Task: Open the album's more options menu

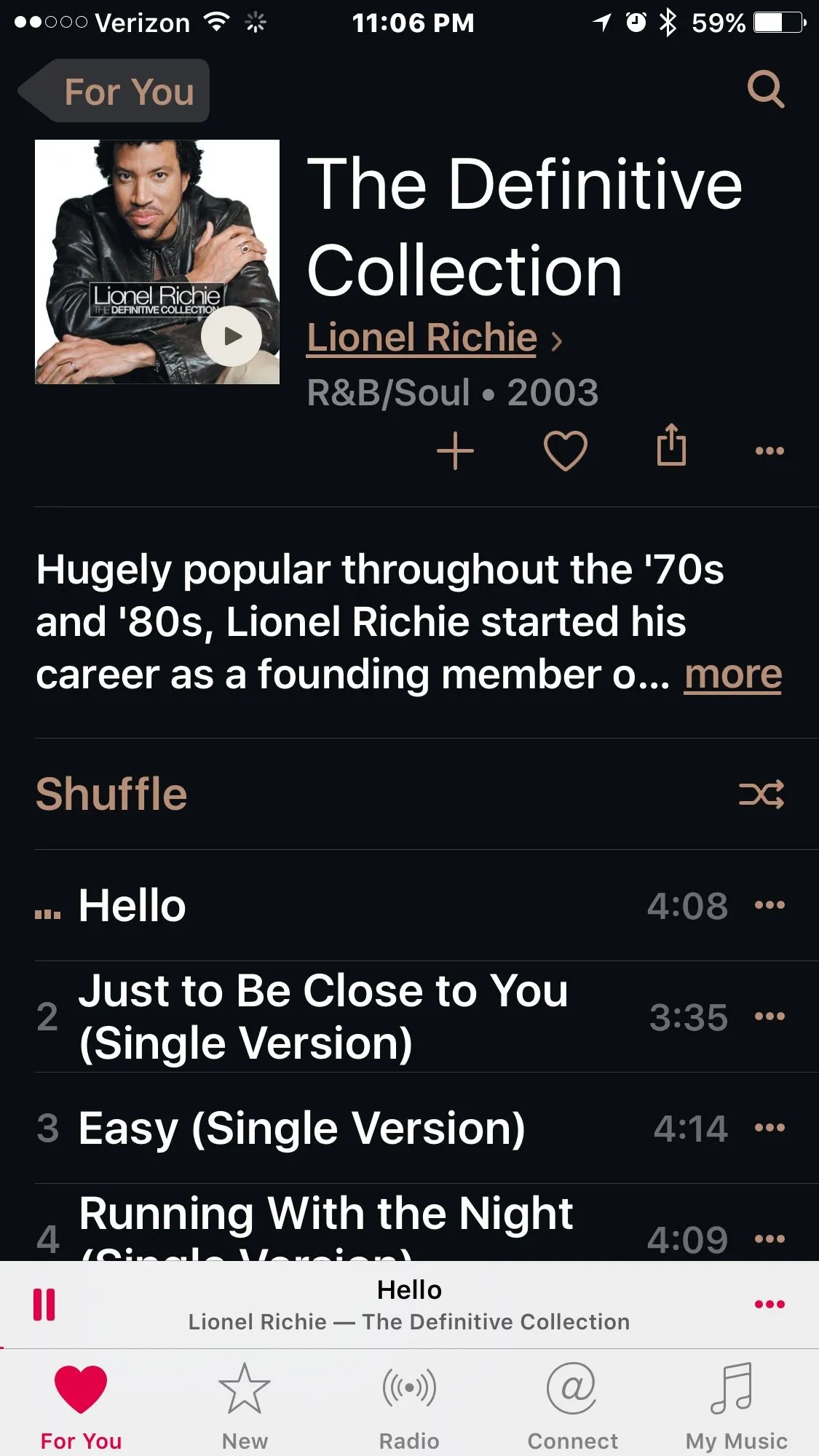Action: point(769,451)
